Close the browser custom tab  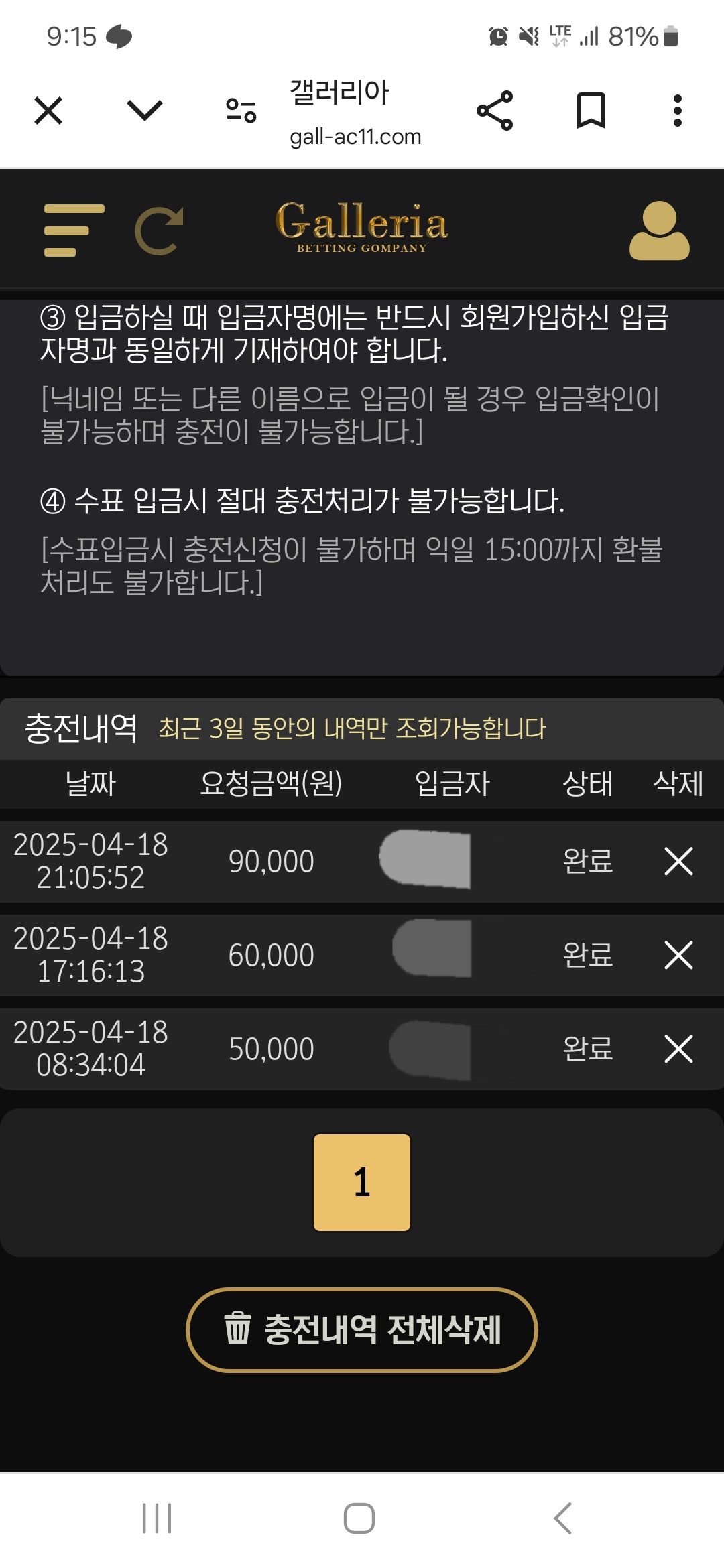coord(48,111)
